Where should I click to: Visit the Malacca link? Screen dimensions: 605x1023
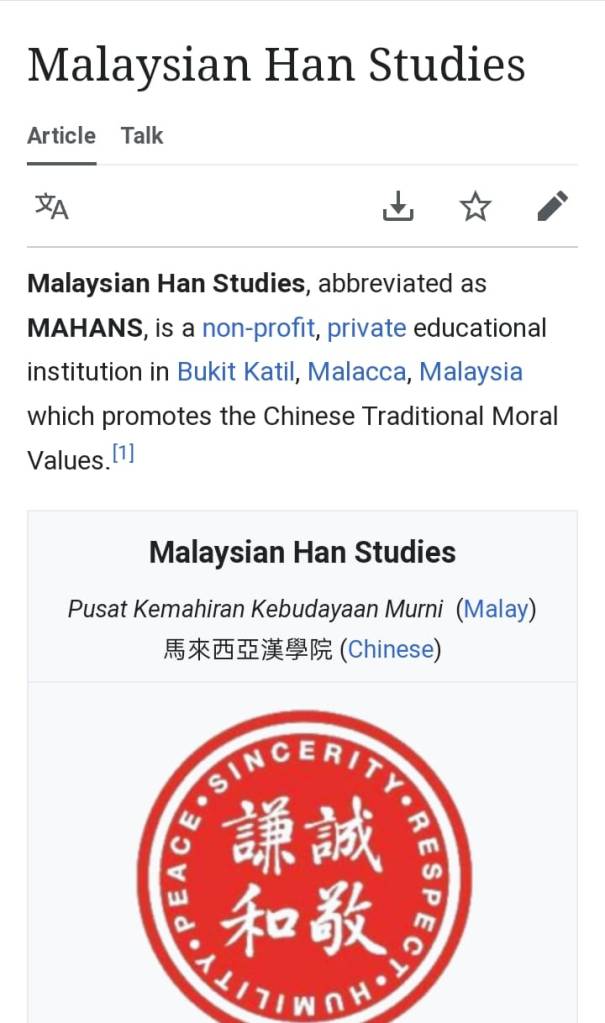tap(357, 372)
